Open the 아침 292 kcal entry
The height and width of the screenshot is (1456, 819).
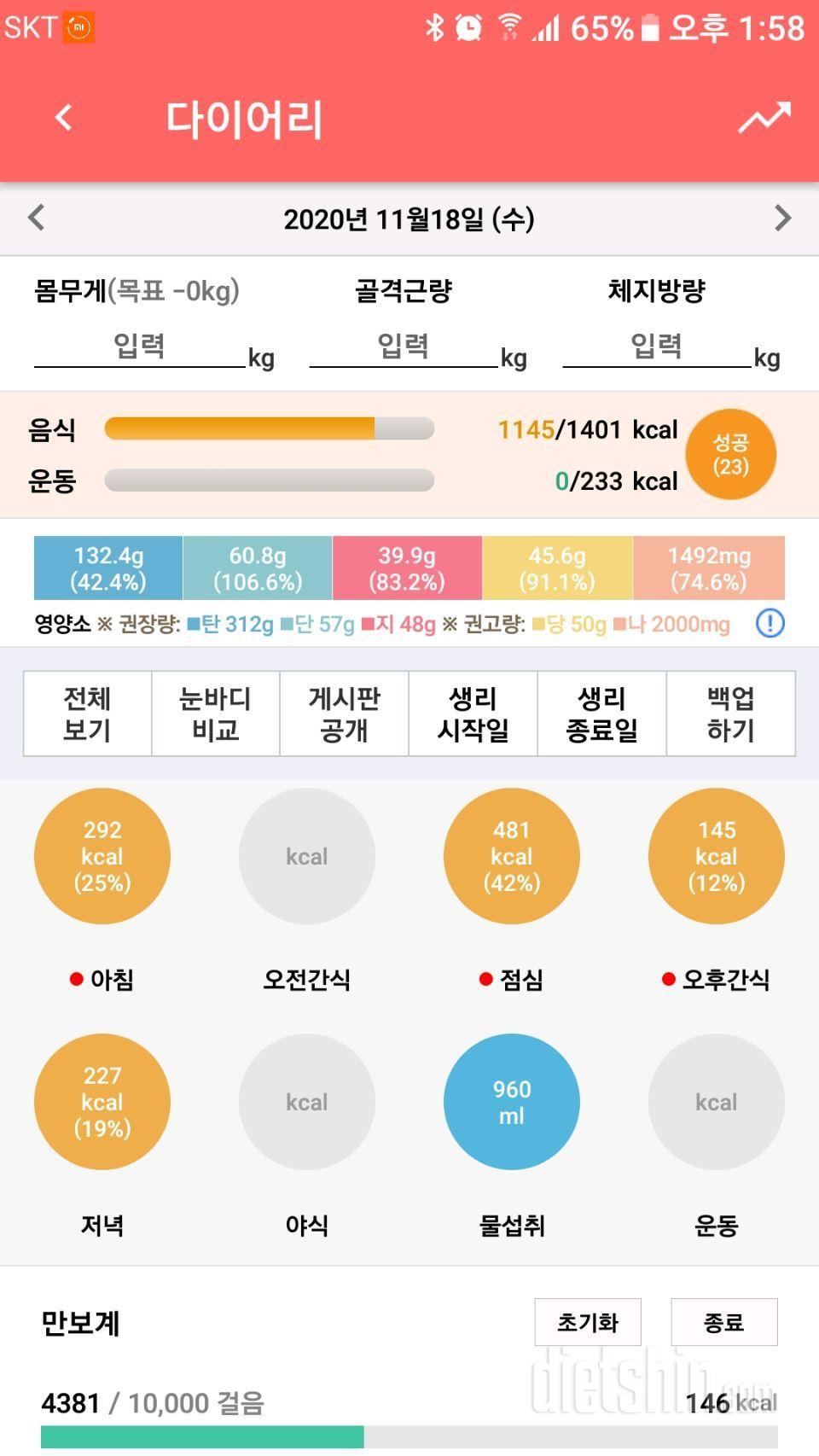[x=102, y=856]
